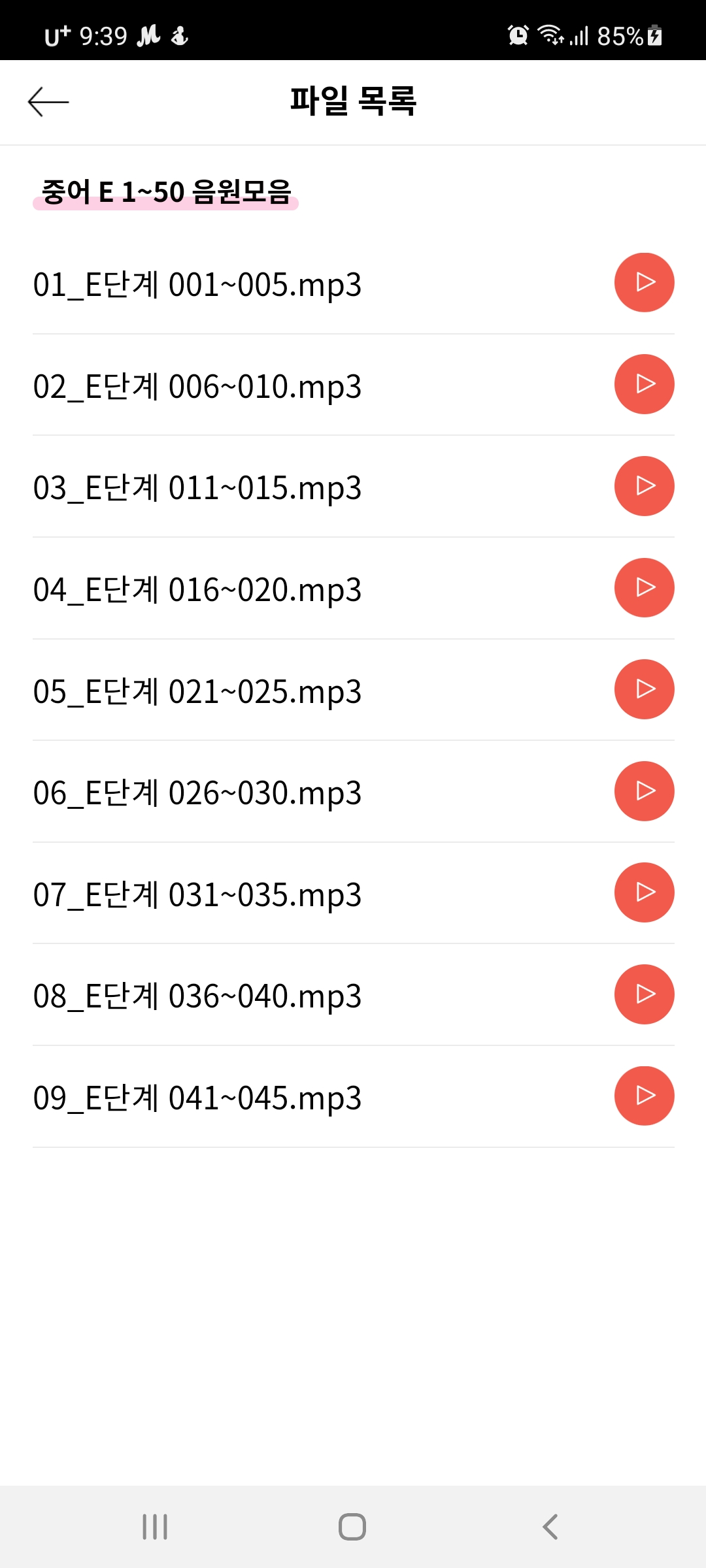
Task: Play 02_E단계 006~010.mp3
Action: click(x=644, y=384)
